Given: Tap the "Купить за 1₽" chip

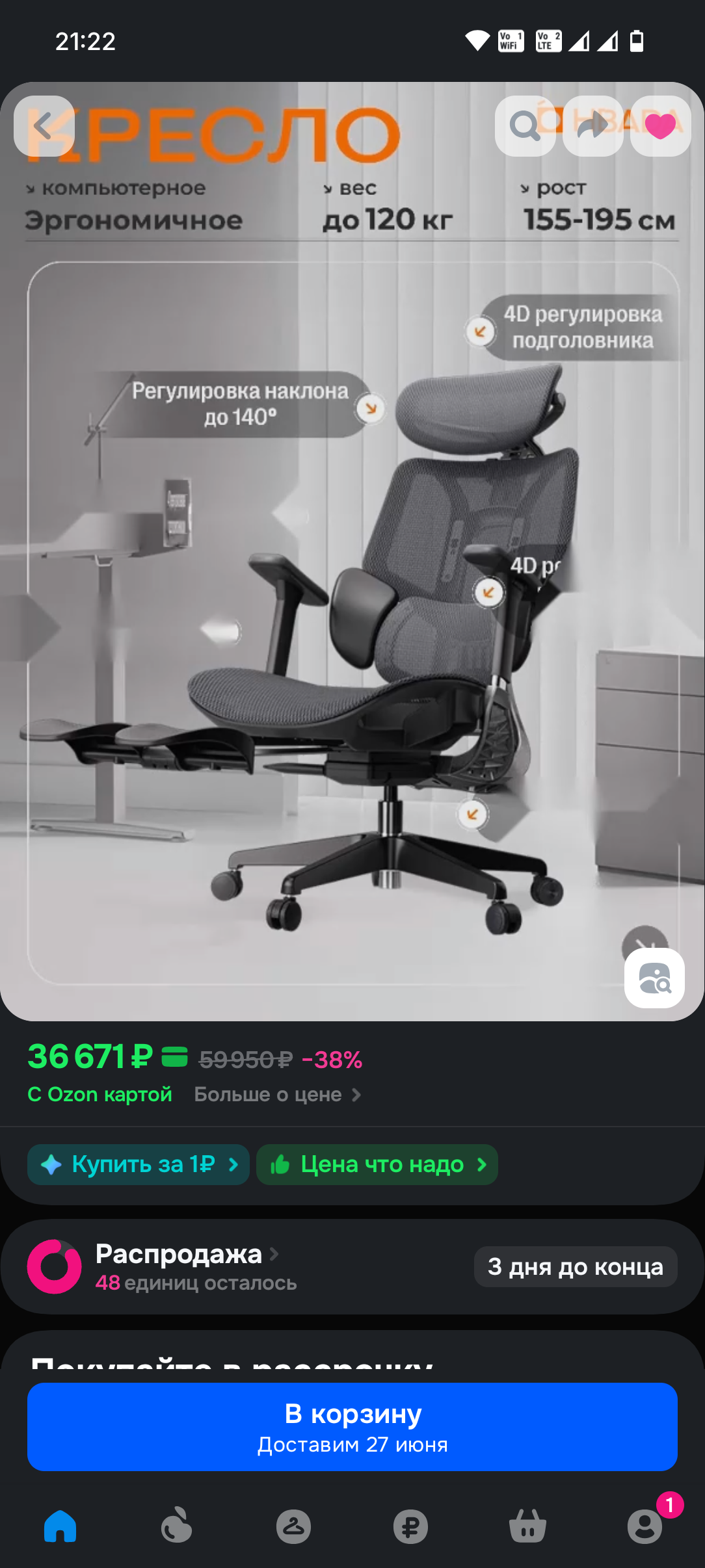Looking at the screenshot, I should pyautogui.click(x=139, y=1164).
